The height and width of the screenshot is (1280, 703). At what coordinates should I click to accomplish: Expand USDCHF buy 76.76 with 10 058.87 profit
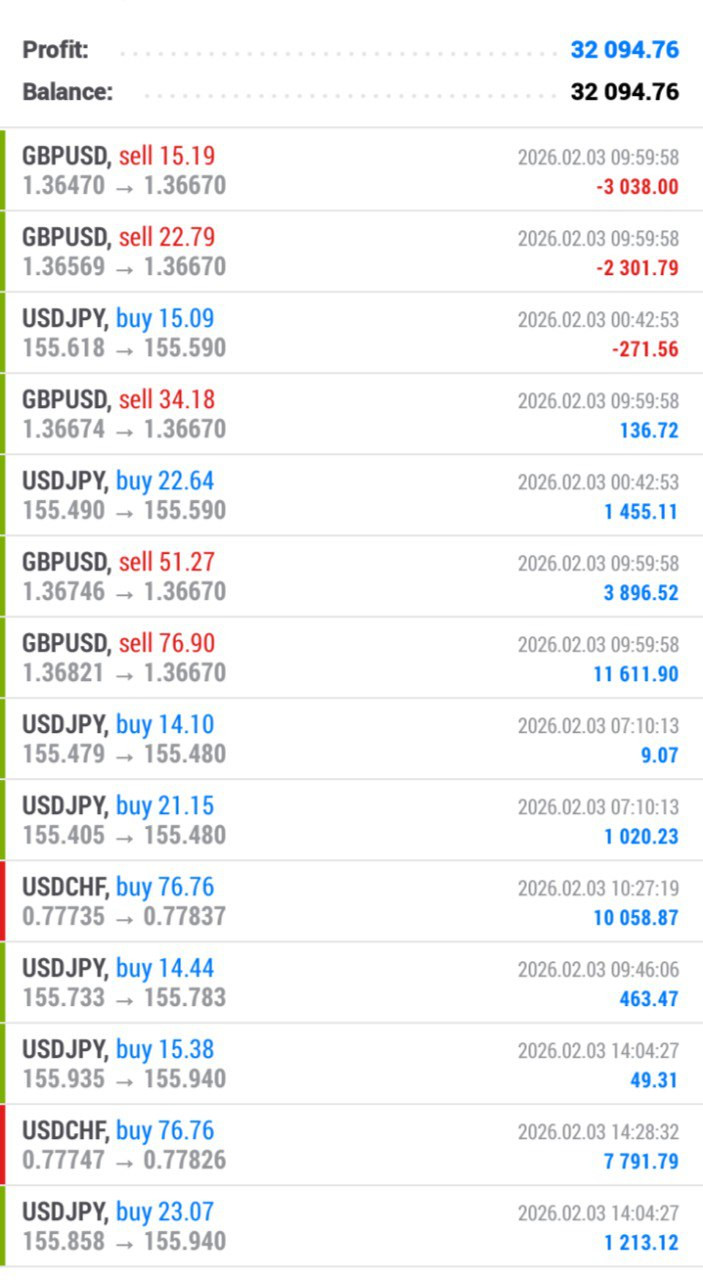pyautogui.click(x=350, y=901)
